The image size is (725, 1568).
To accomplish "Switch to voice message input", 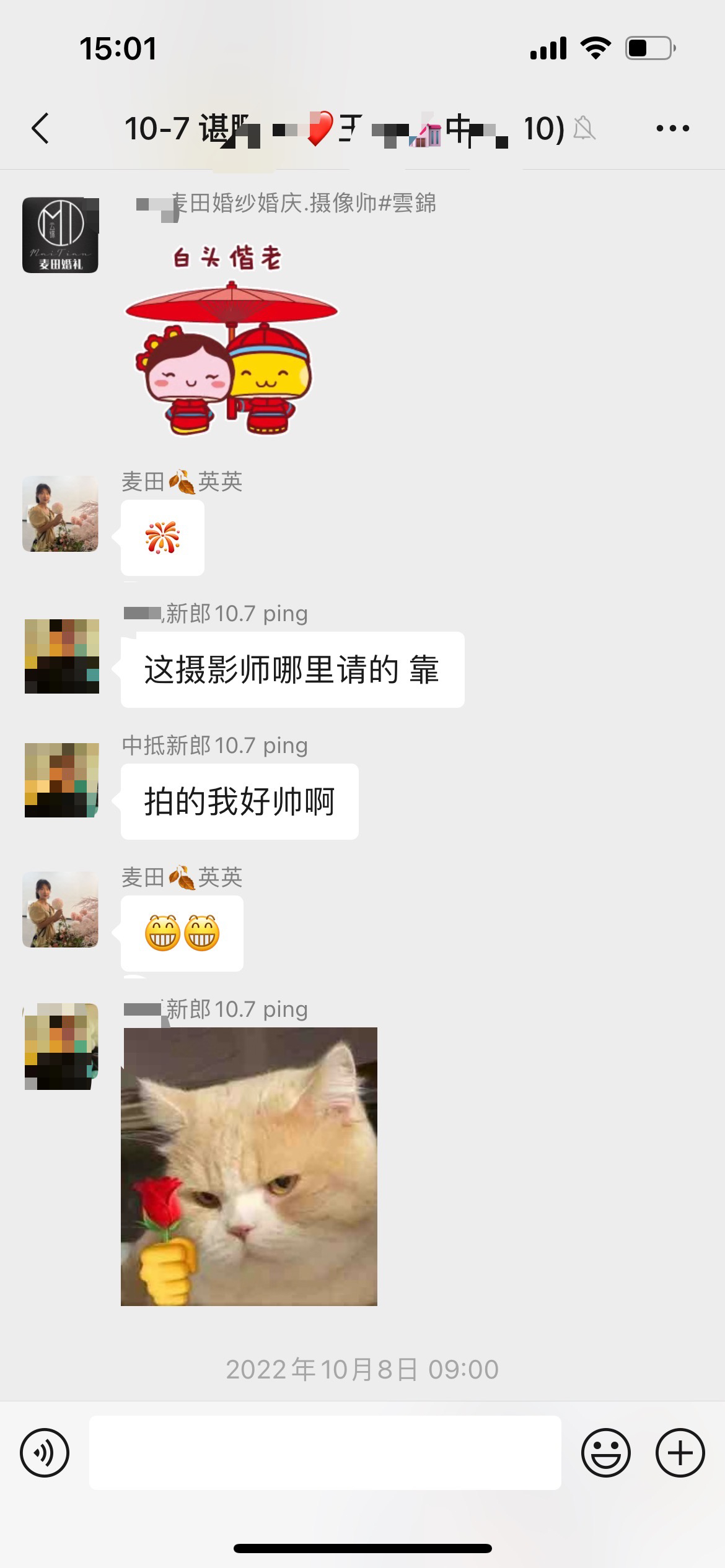I will pyautogui.click(x=45, y=1453).
